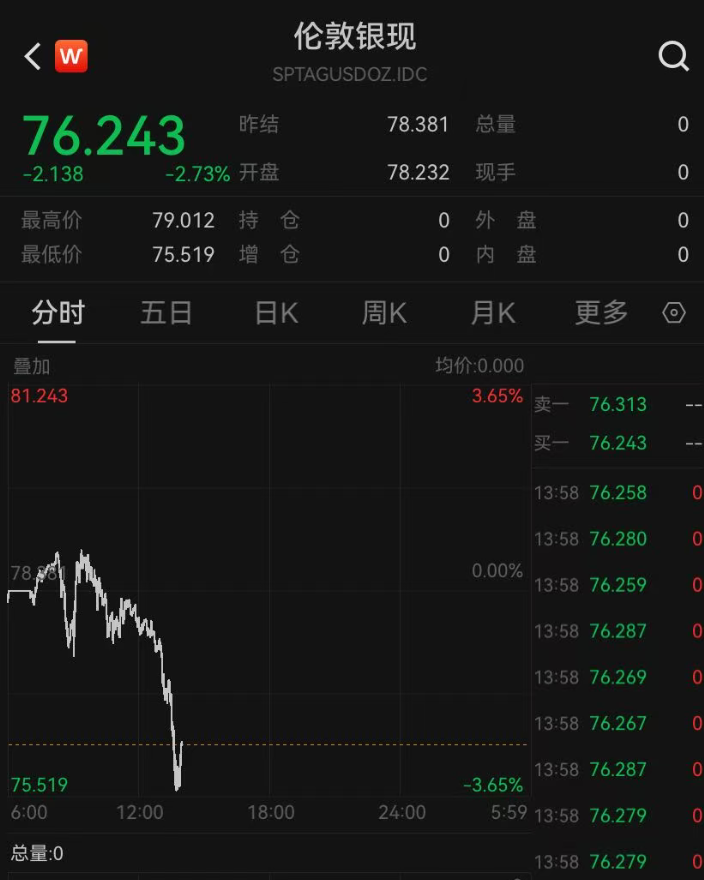704x880 pixels.
Task: Select the 分时 chart tab
Action: pyautogui.click(x=58, y=313)
